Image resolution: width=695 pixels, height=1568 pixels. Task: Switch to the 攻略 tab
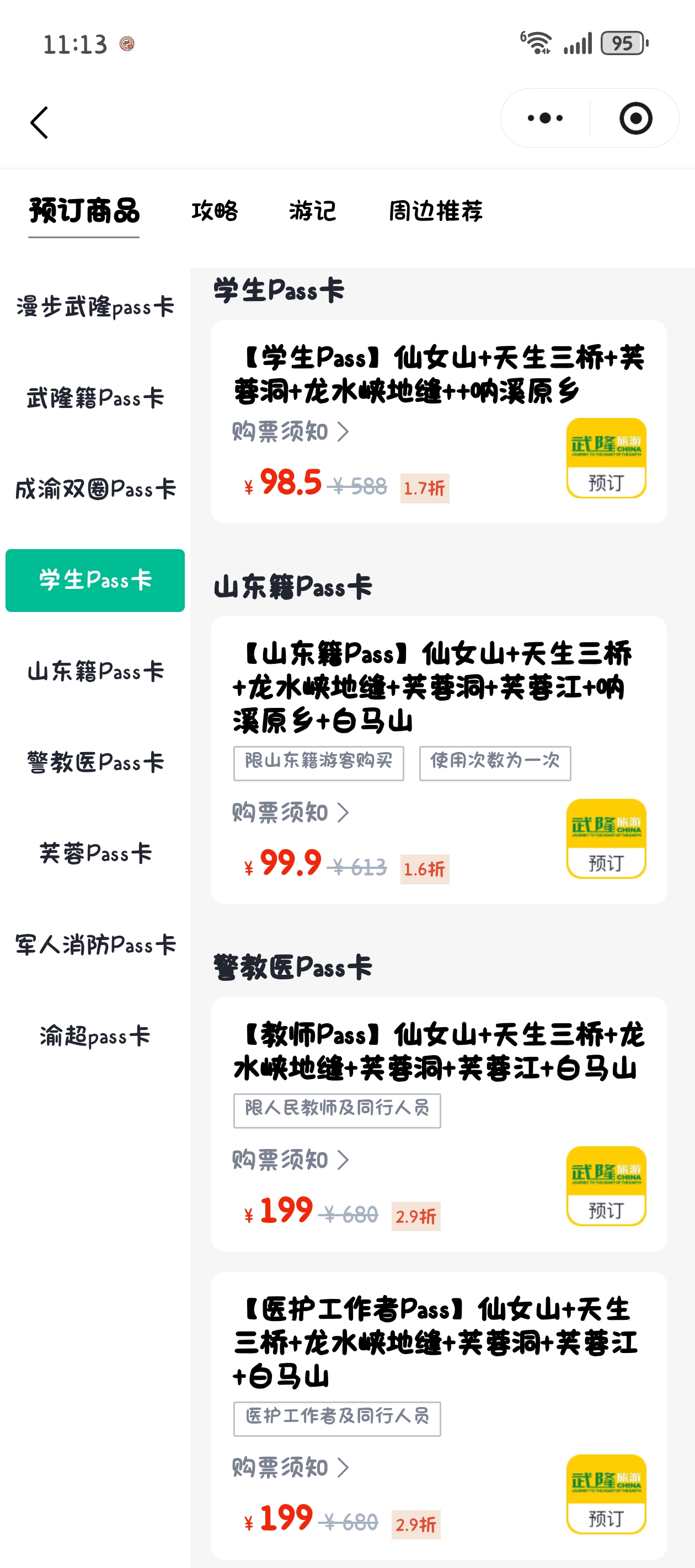(215, 211)
